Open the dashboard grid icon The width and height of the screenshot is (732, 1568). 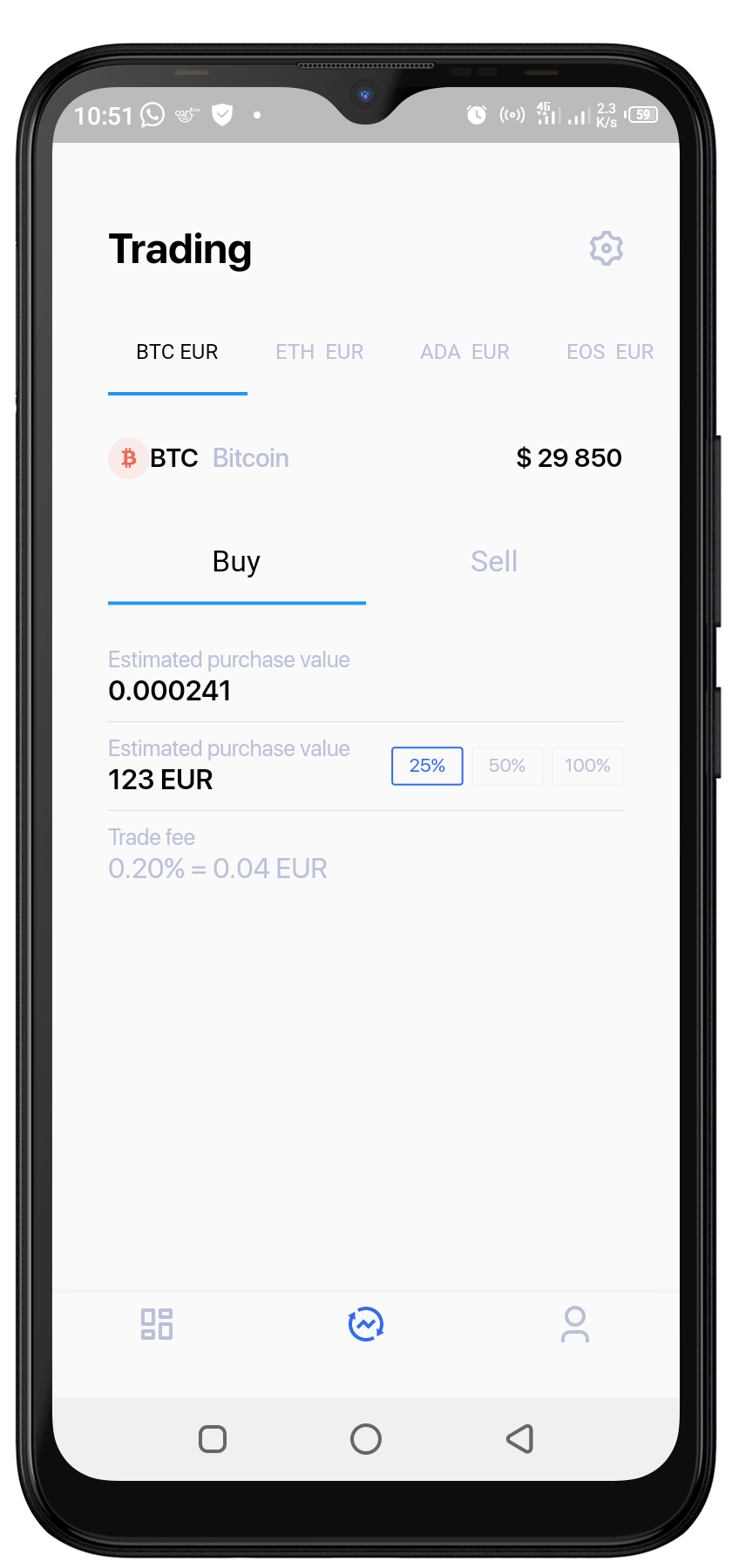(157, 1324)
